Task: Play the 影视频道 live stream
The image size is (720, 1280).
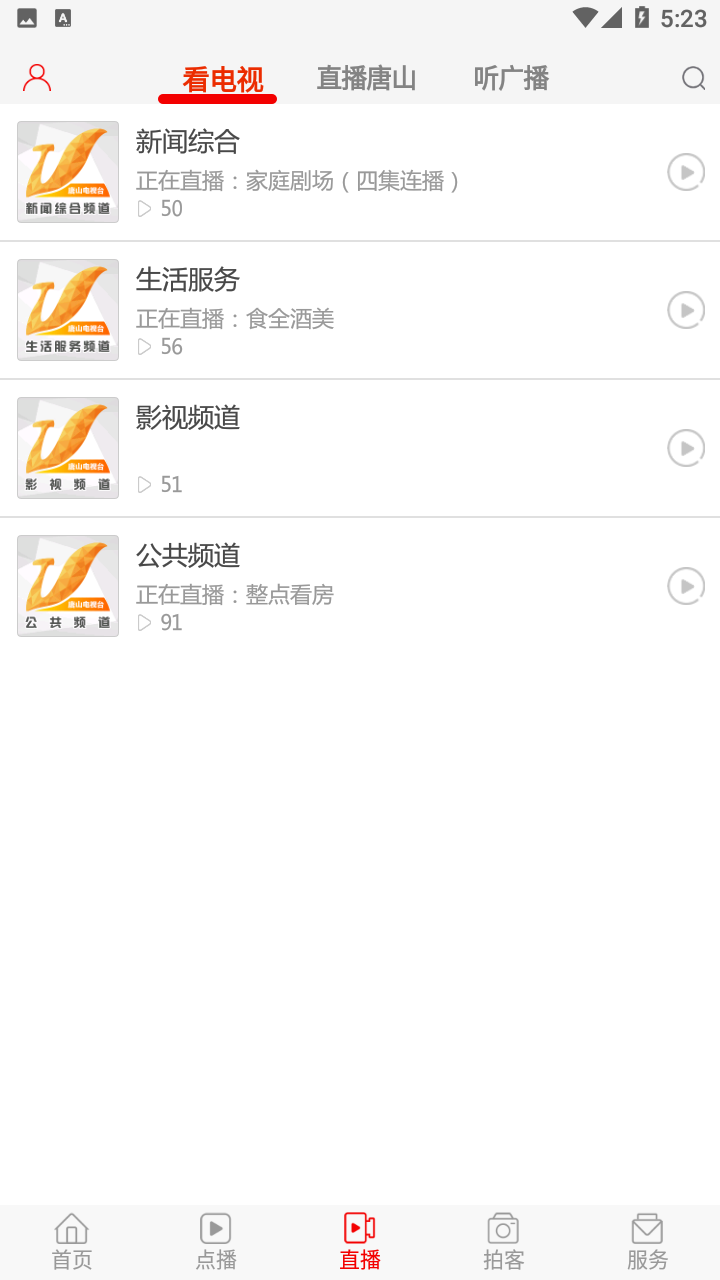Action: [685, 448]
